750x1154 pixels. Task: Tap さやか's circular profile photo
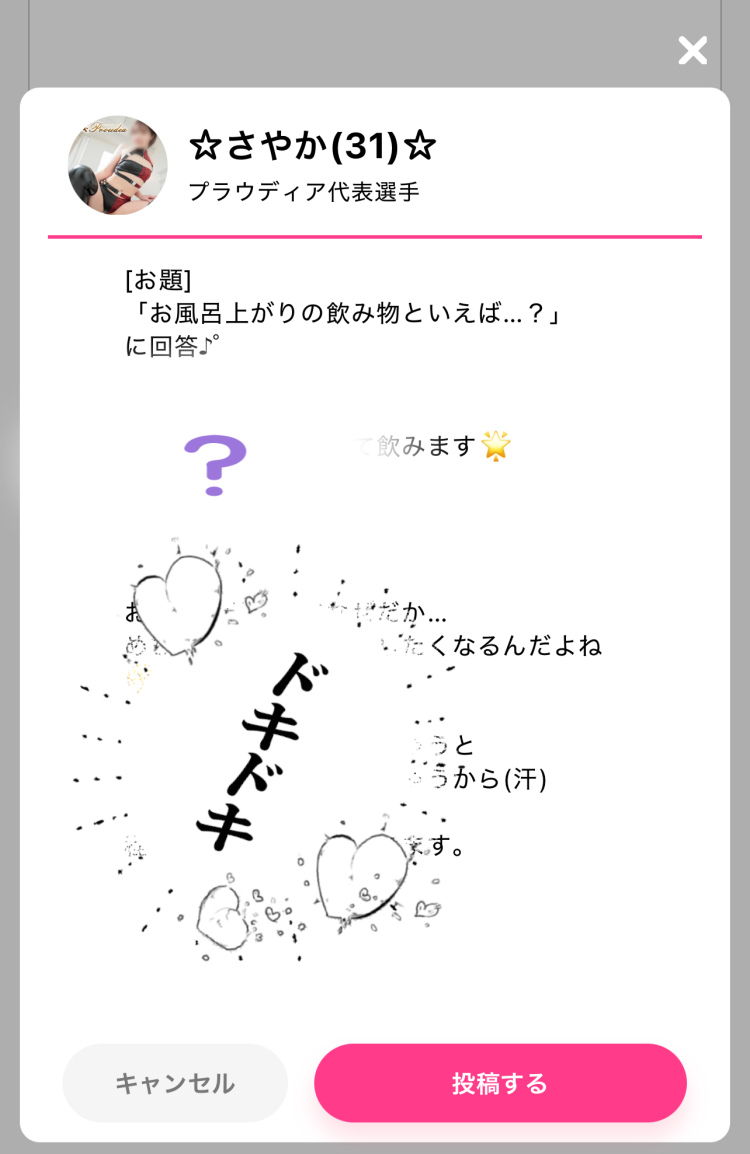(119, 165)
